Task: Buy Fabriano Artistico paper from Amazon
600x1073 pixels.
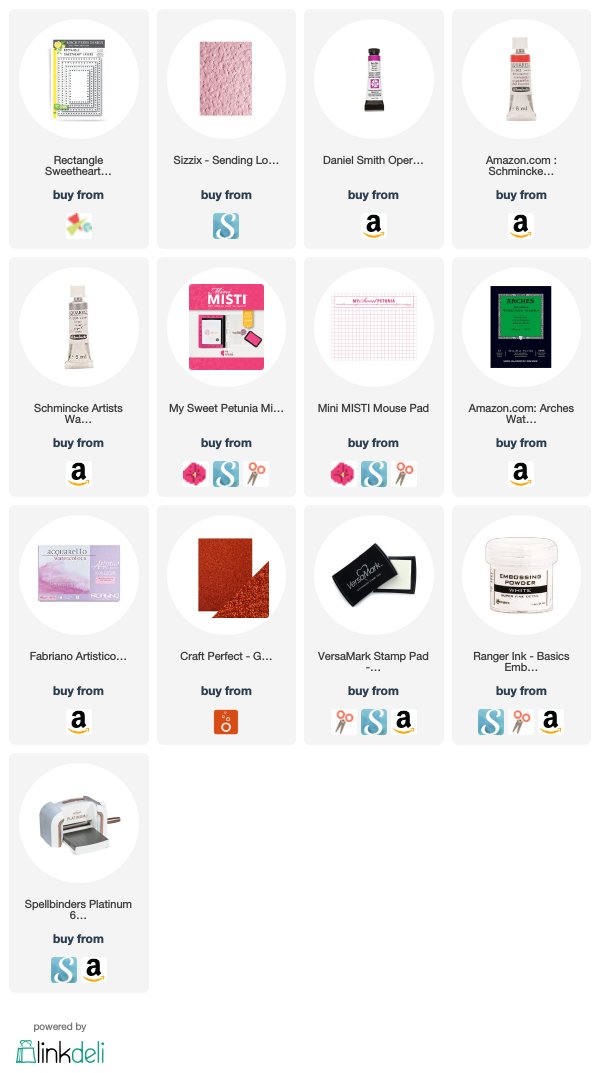Action: pos(79,721)
